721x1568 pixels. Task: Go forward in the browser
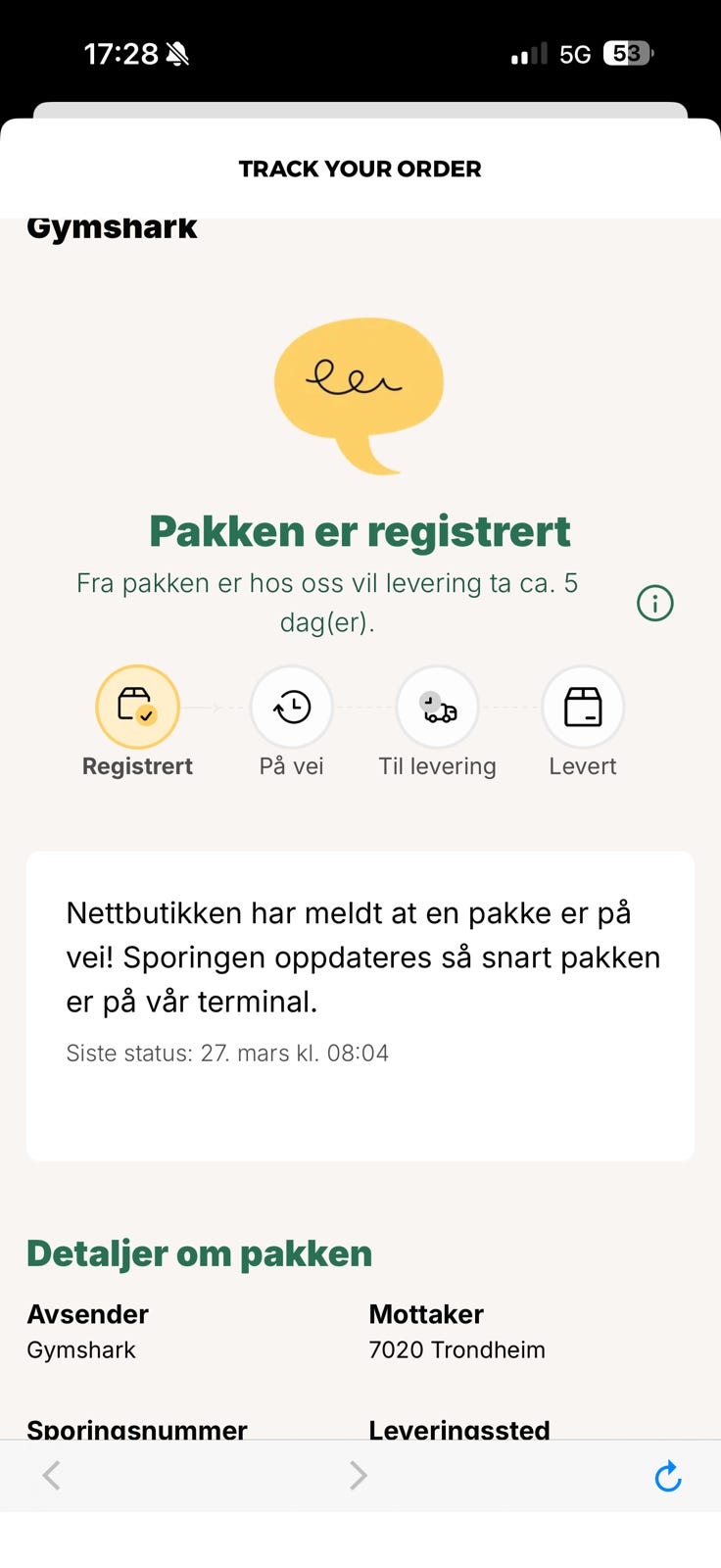(358, 1475)
